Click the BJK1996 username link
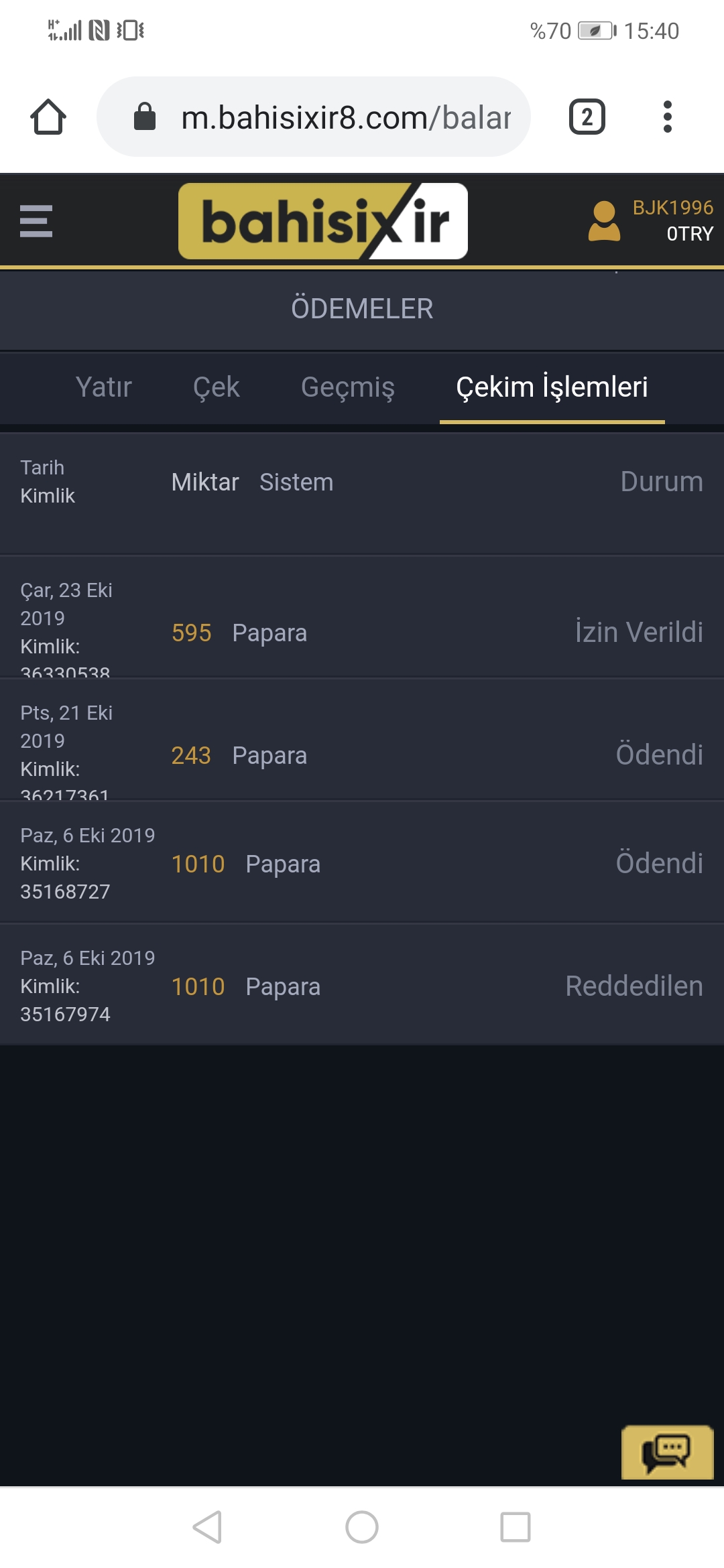Screen dimensions: 724x1568 [672, 208]
